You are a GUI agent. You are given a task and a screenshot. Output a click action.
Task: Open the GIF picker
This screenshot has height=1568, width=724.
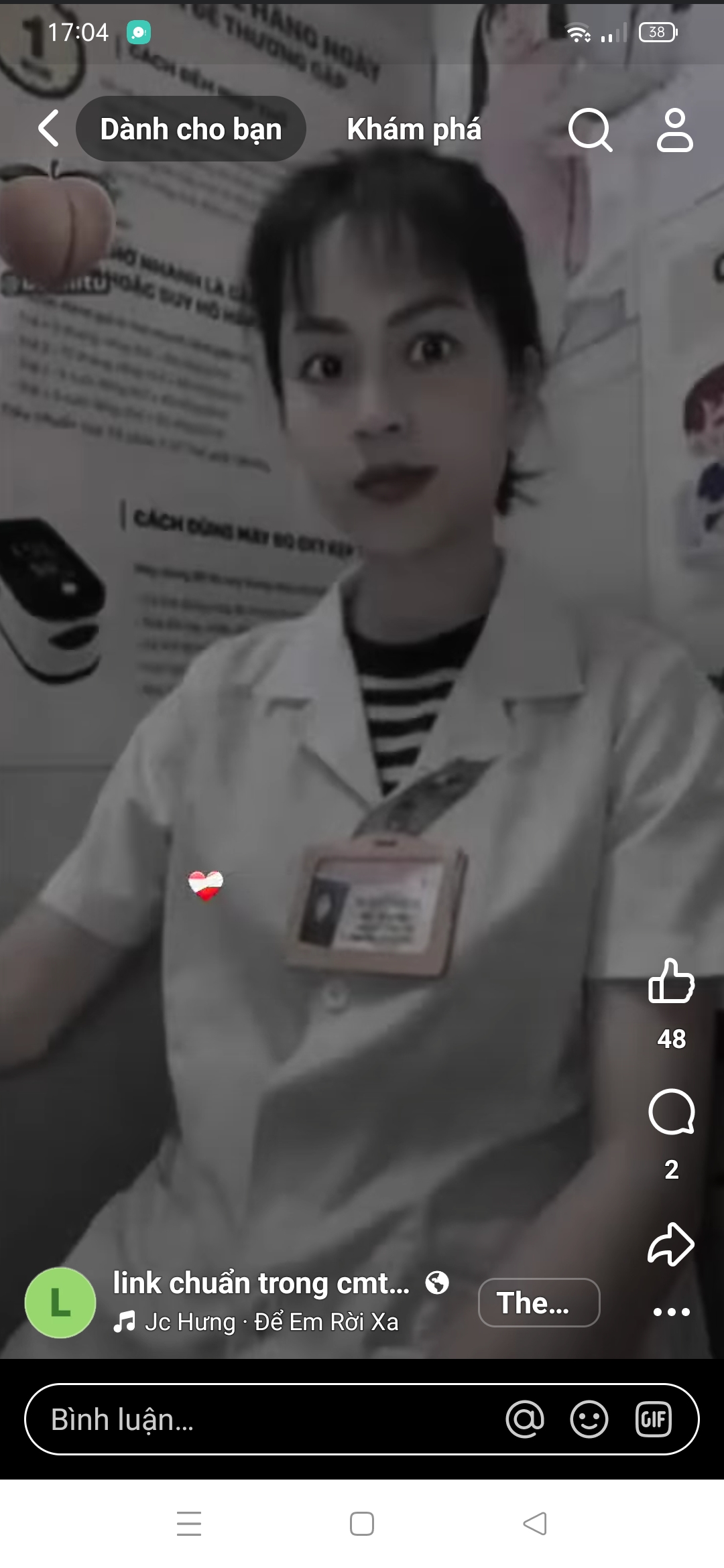[654, 1419]
